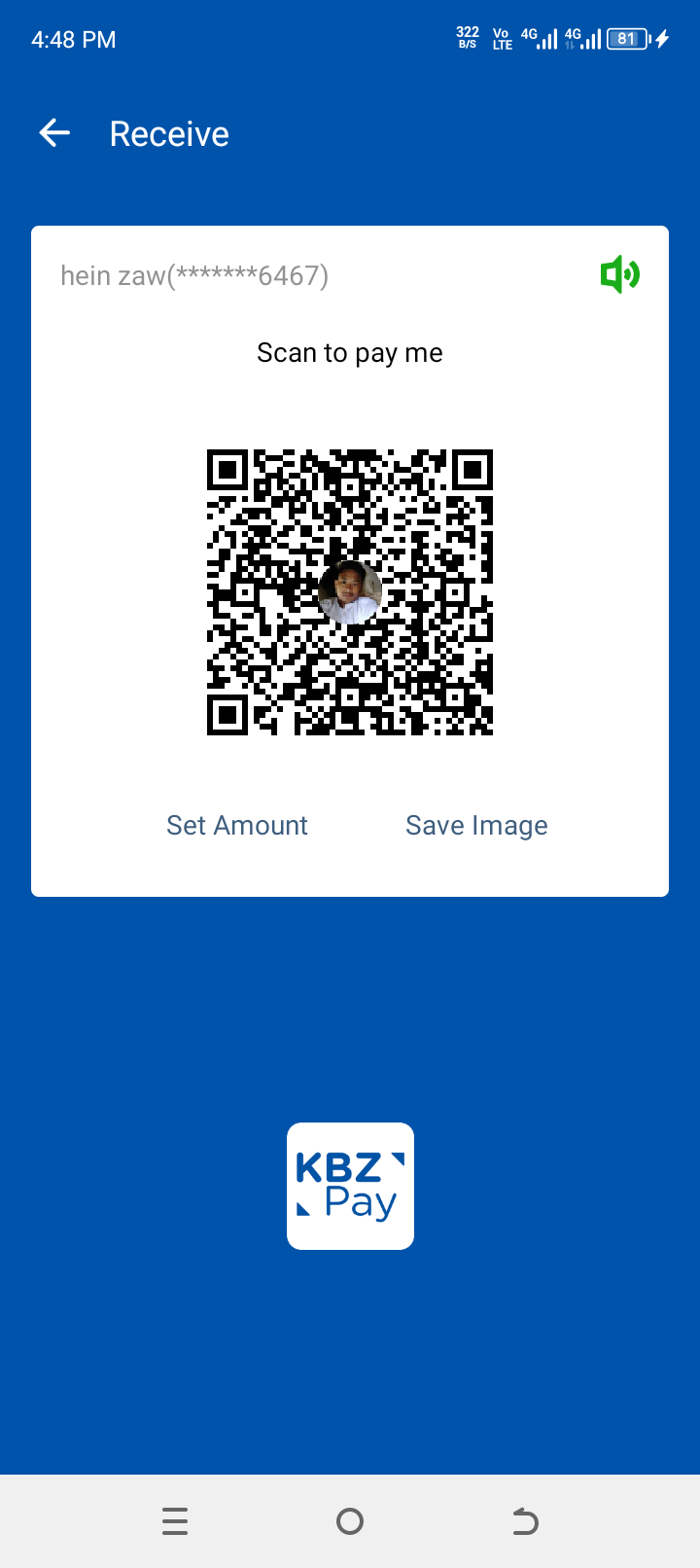Open recent apps from navigation bar
Image resolution: width=700 pixels, height=1568 pixels.
click(175, 1521)
